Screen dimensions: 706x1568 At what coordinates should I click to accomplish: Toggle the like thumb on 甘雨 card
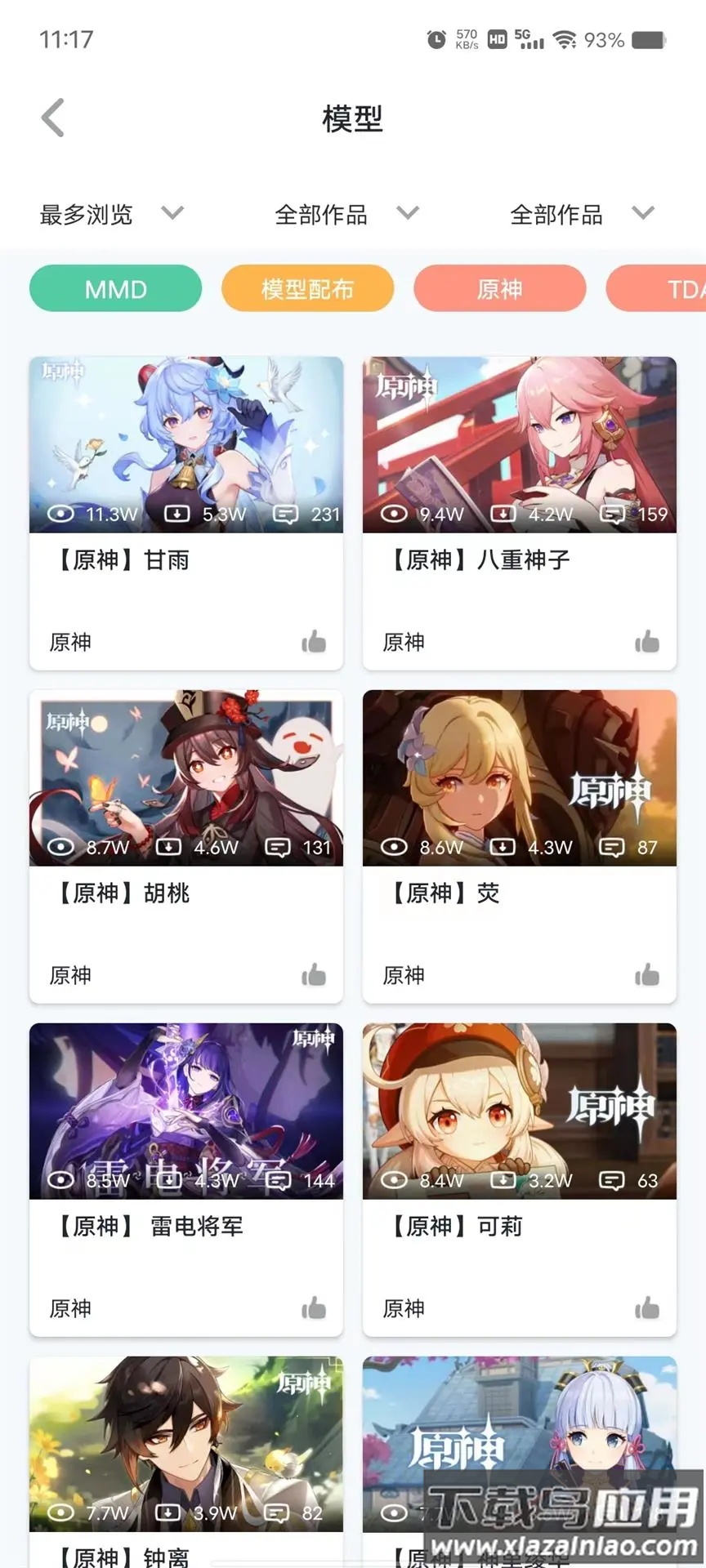[315, 643]
